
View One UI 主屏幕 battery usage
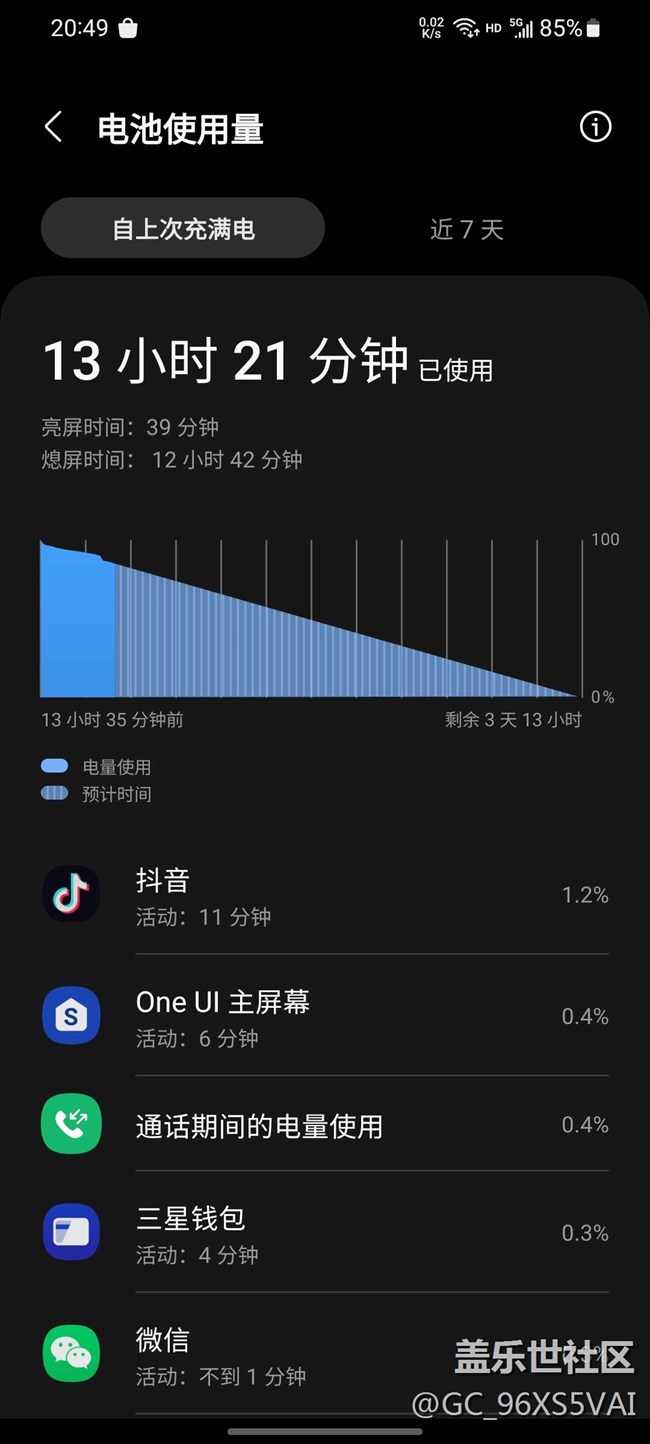325,1017
